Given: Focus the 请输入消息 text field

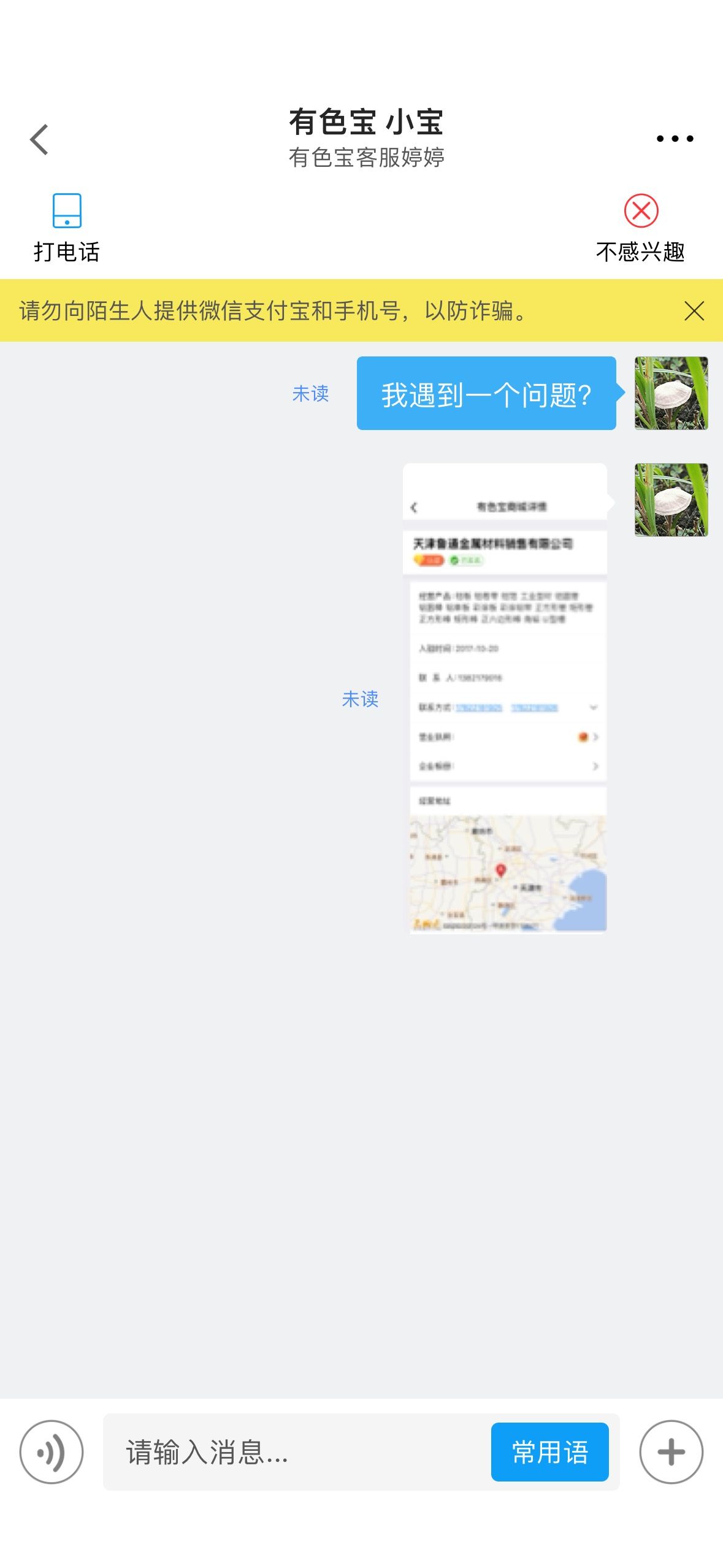Looking at the screenshot, I should pyautogui.click(x=297, y=1451).
